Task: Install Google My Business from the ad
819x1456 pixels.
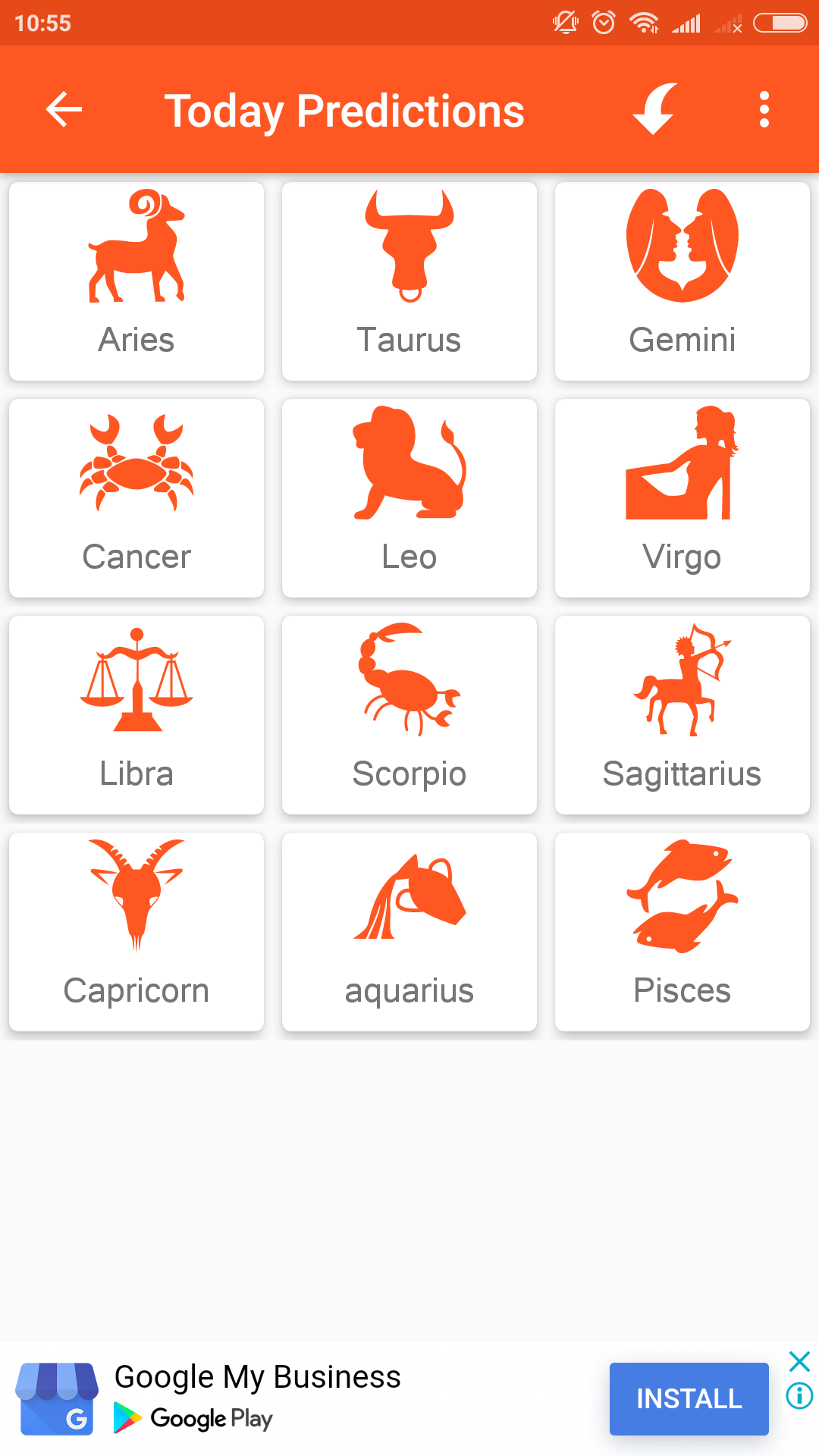Action: pos(689,1398)
